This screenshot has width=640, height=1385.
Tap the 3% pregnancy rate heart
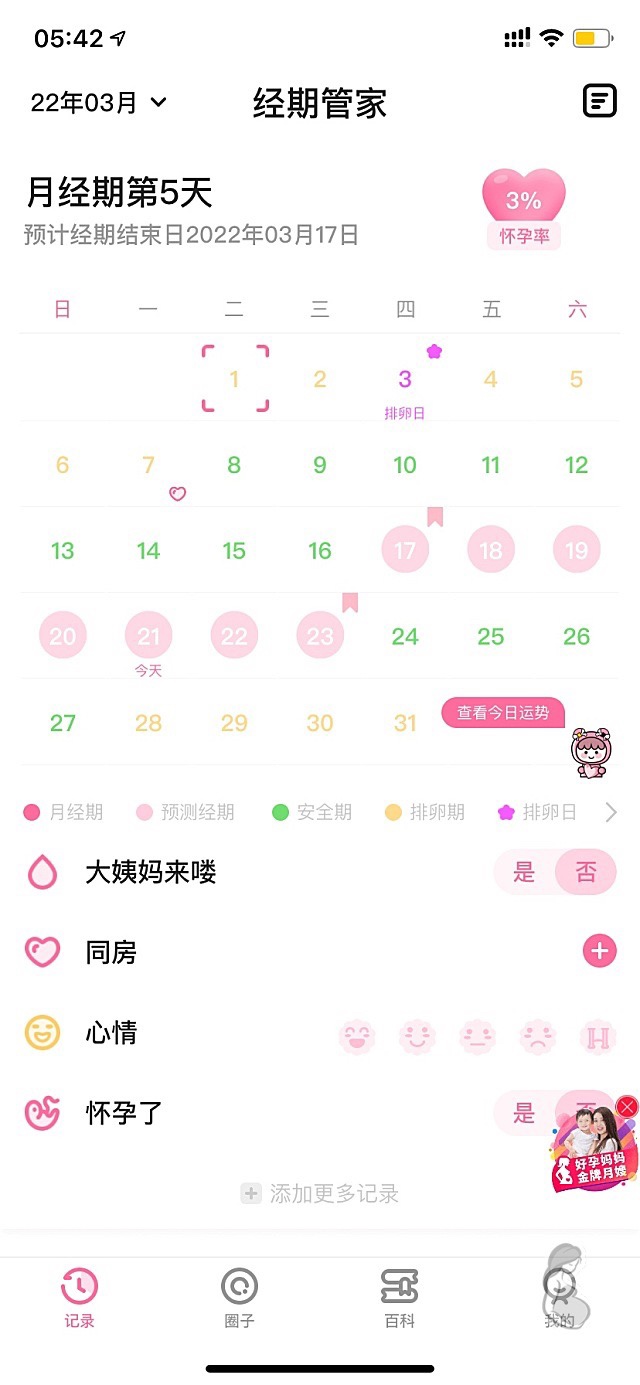[x=524, y=201]
